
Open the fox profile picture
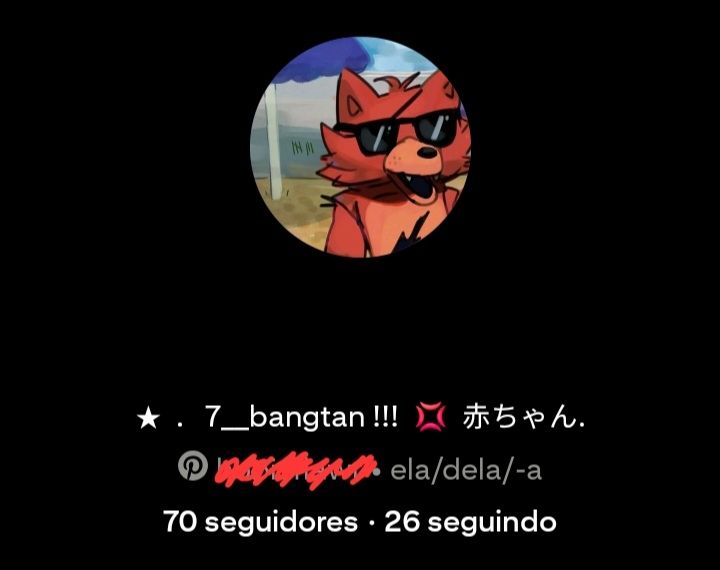[x=360, y=147]
